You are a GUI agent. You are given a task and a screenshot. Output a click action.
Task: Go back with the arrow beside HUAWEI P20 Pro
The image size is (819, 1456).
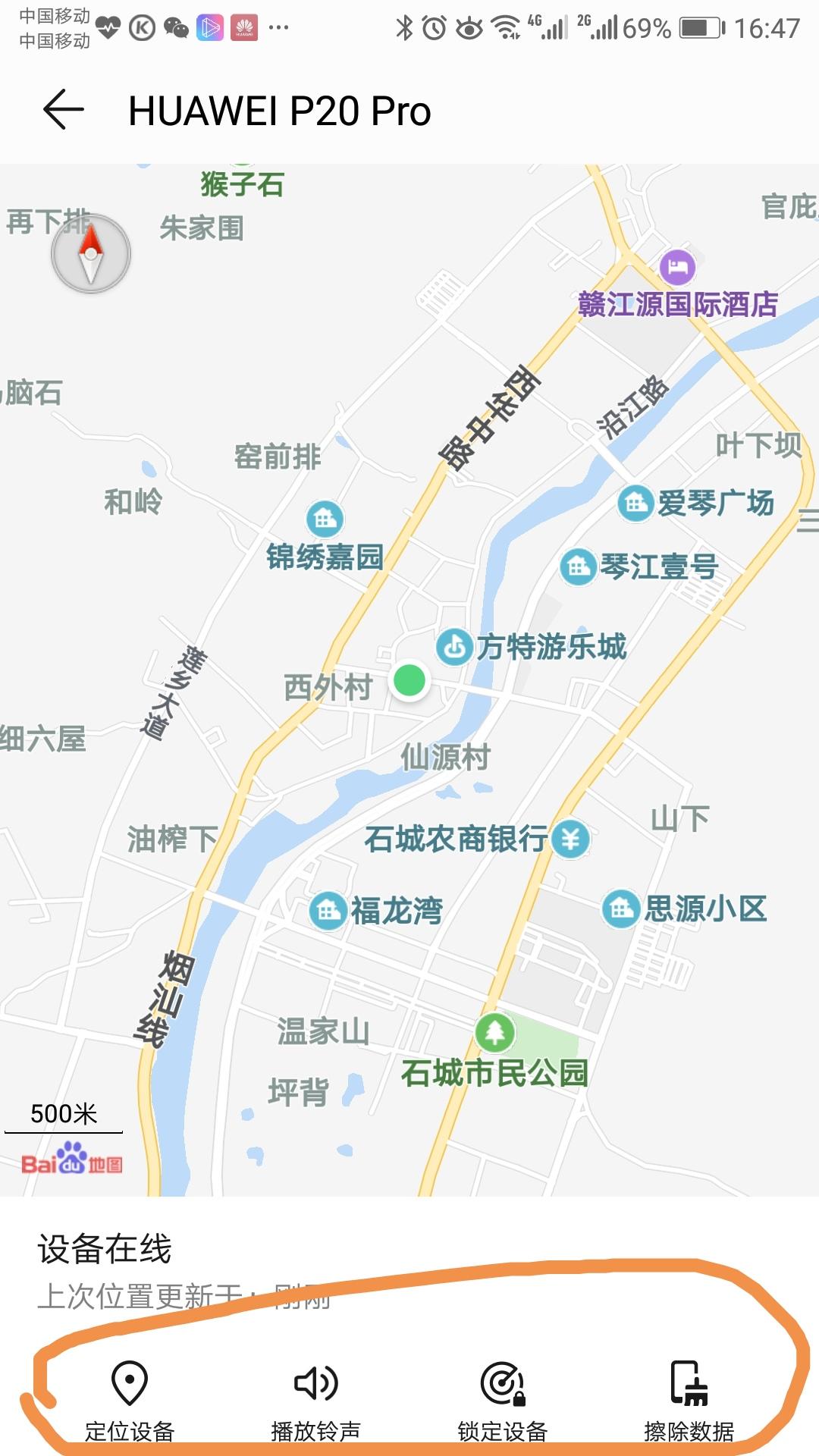coord(64,110)
